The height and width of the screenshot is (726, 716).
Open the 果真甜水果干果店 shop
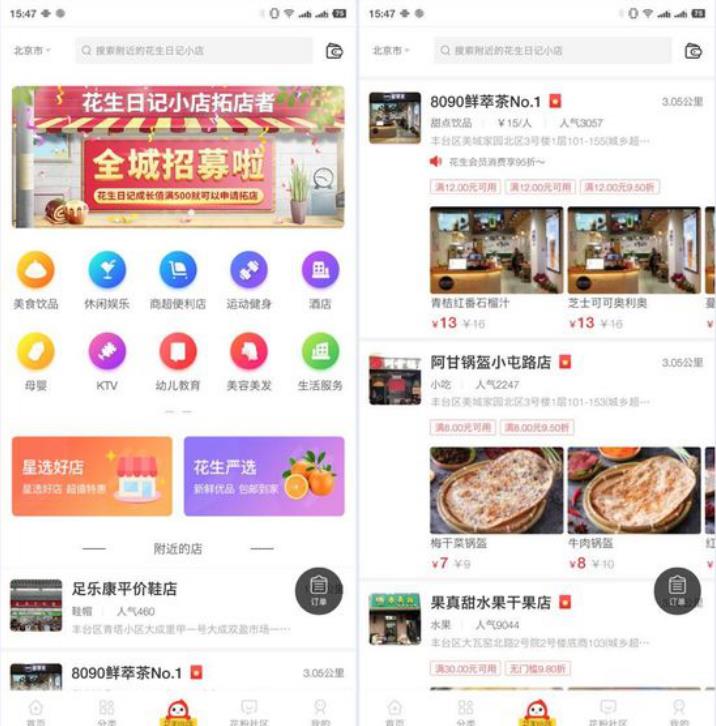click(x=490, y=603)
